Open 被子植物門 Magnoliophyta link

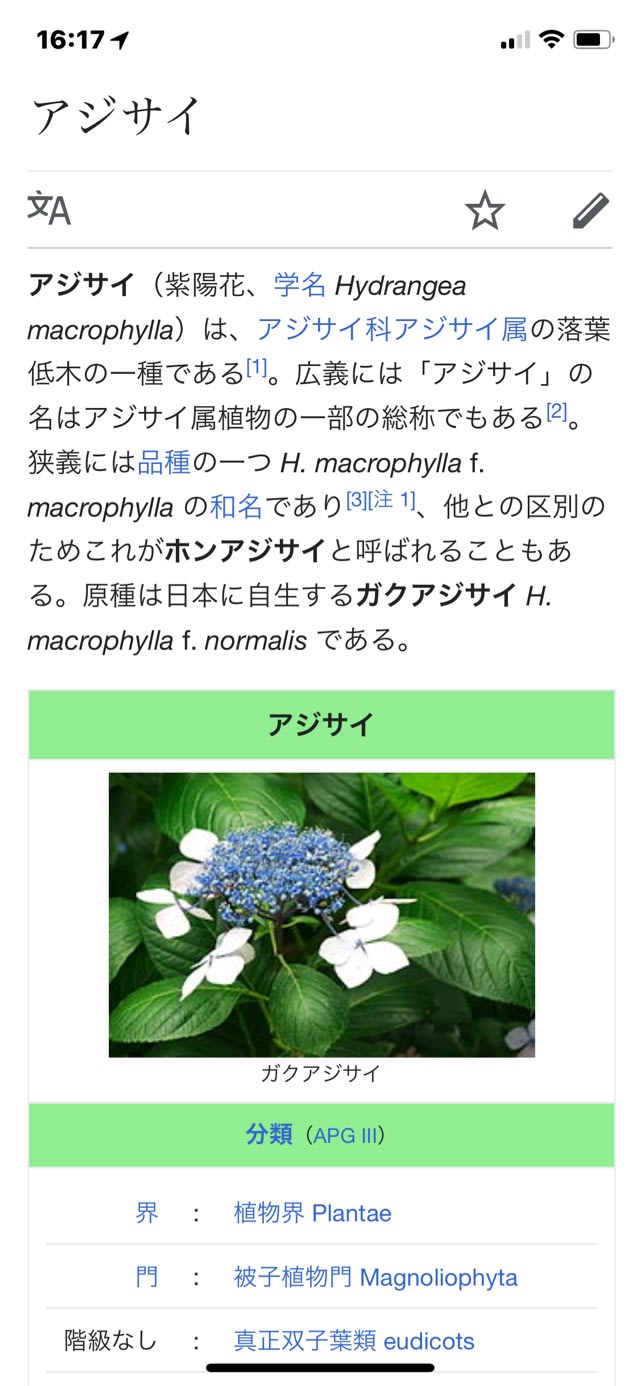click(x=375, y=1277)
